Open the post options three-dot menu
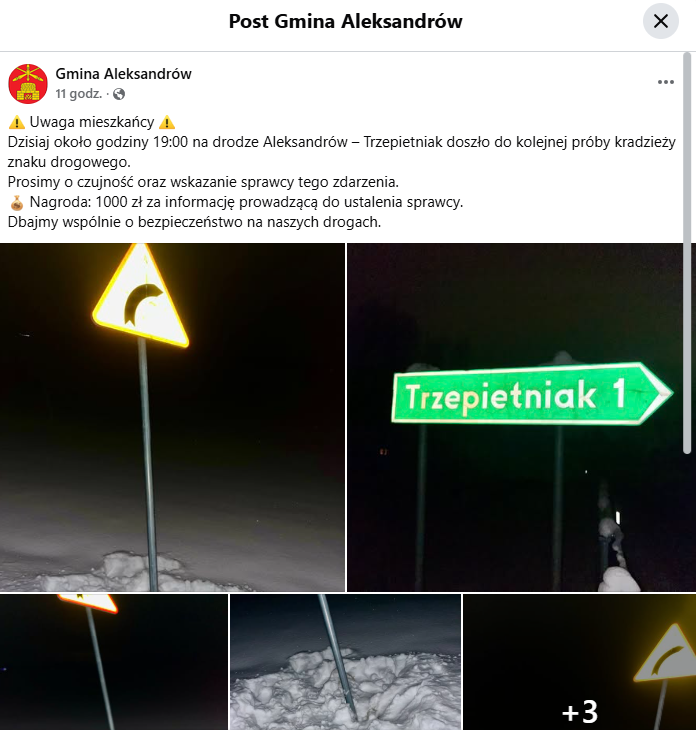 click(666, 82)
